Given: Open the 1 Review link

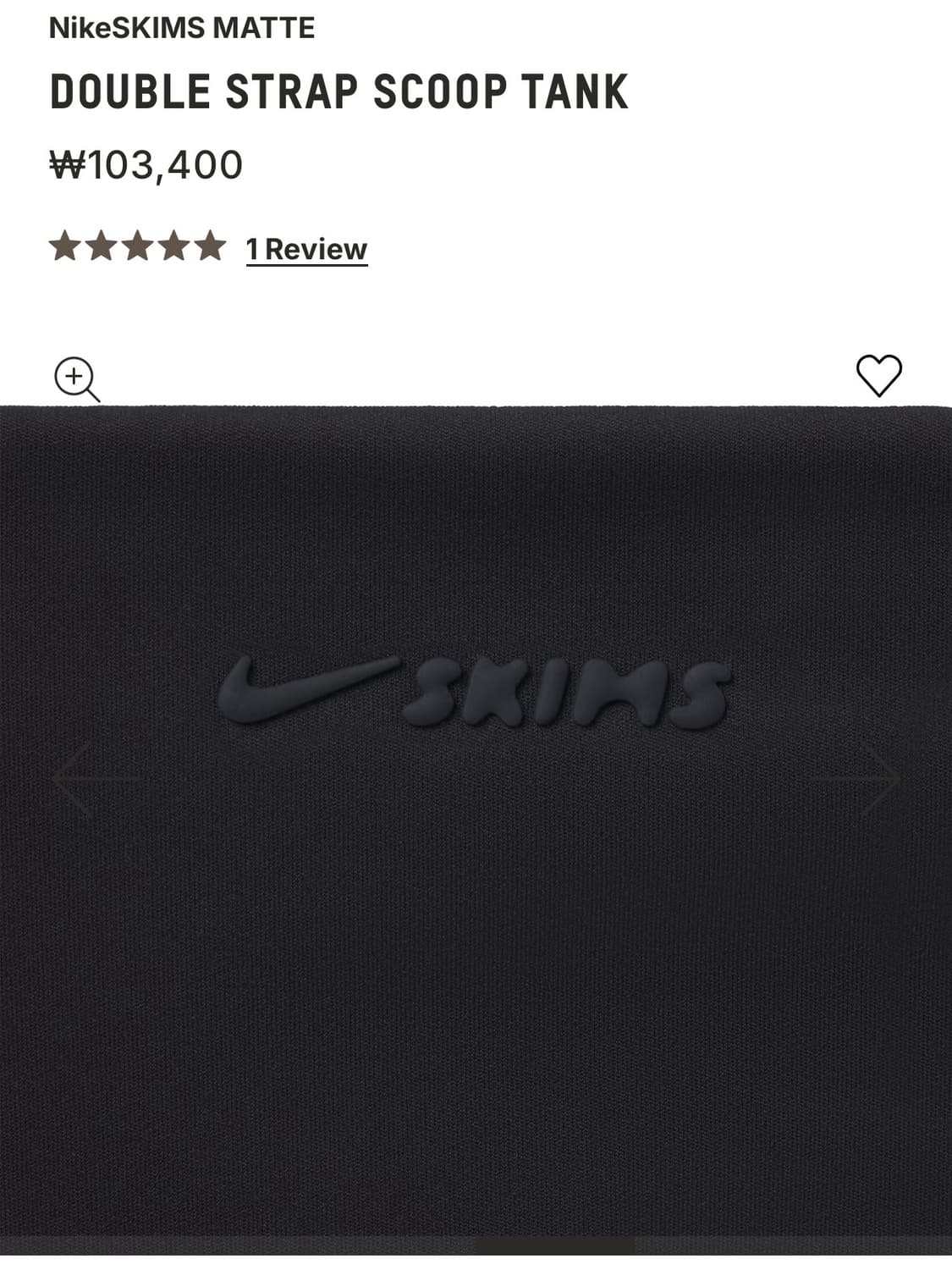Looking at the screenshot, I should (x=305, y=248).
